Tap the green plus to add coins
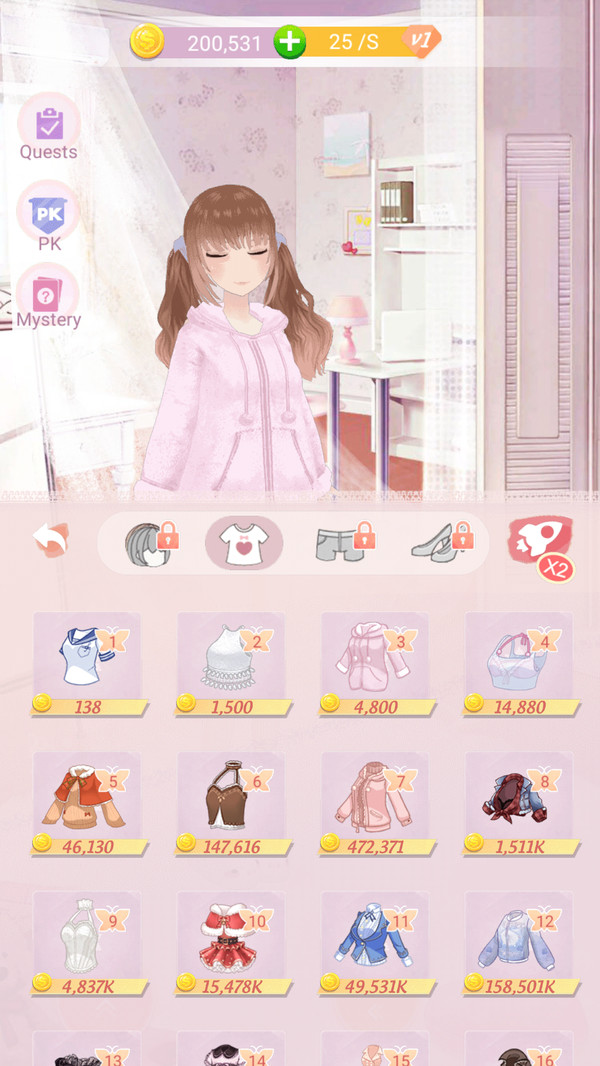Screen dimensions: 600x1066 click(290, 42)
